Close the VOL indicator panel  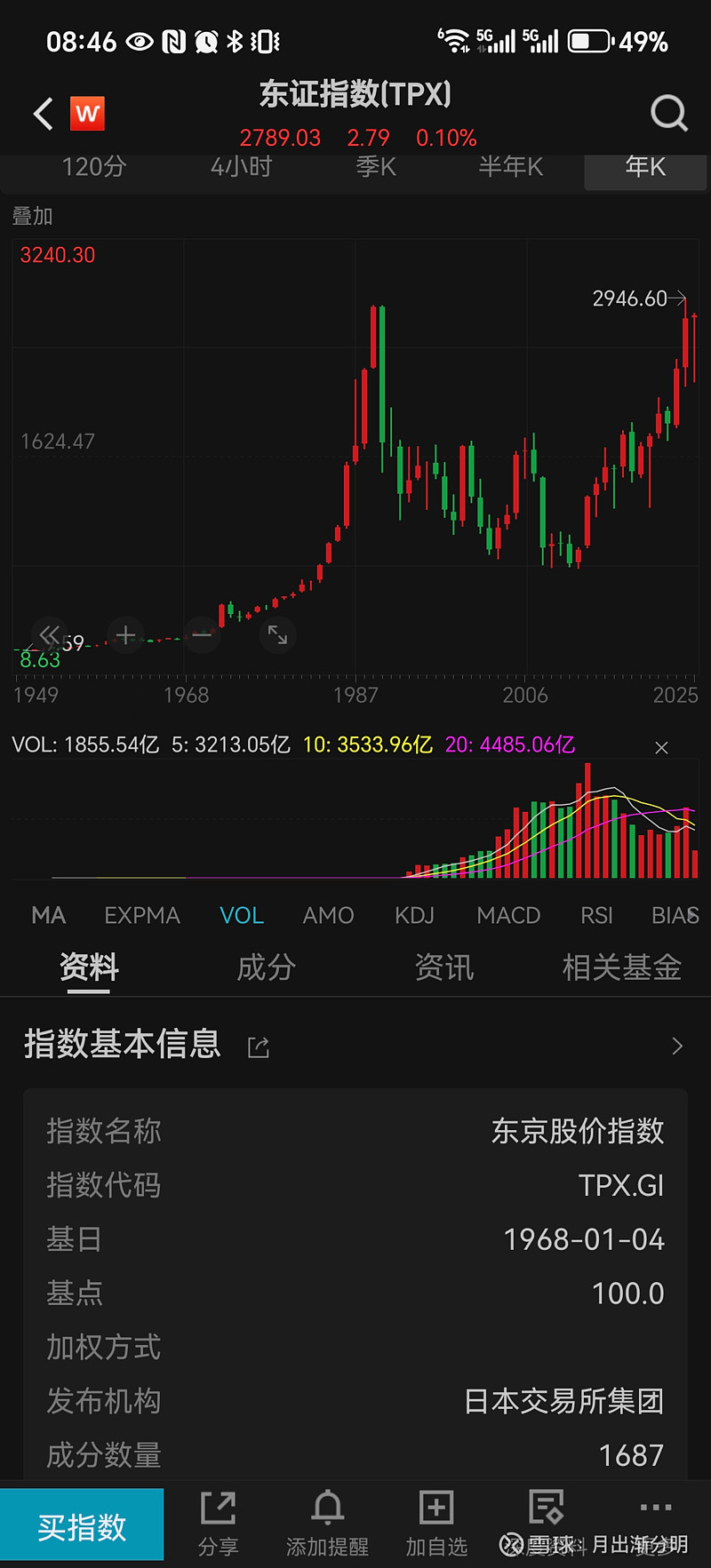coord(661,748)
